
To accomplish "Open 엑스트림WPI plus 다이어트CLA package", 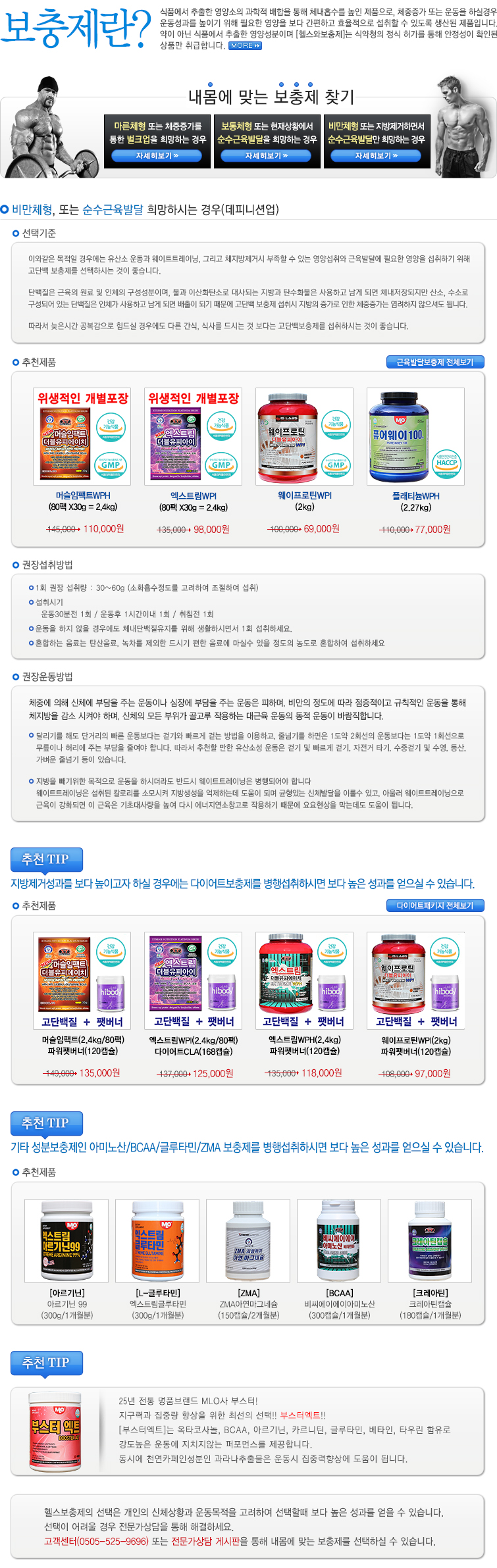I will click(193, 980).
